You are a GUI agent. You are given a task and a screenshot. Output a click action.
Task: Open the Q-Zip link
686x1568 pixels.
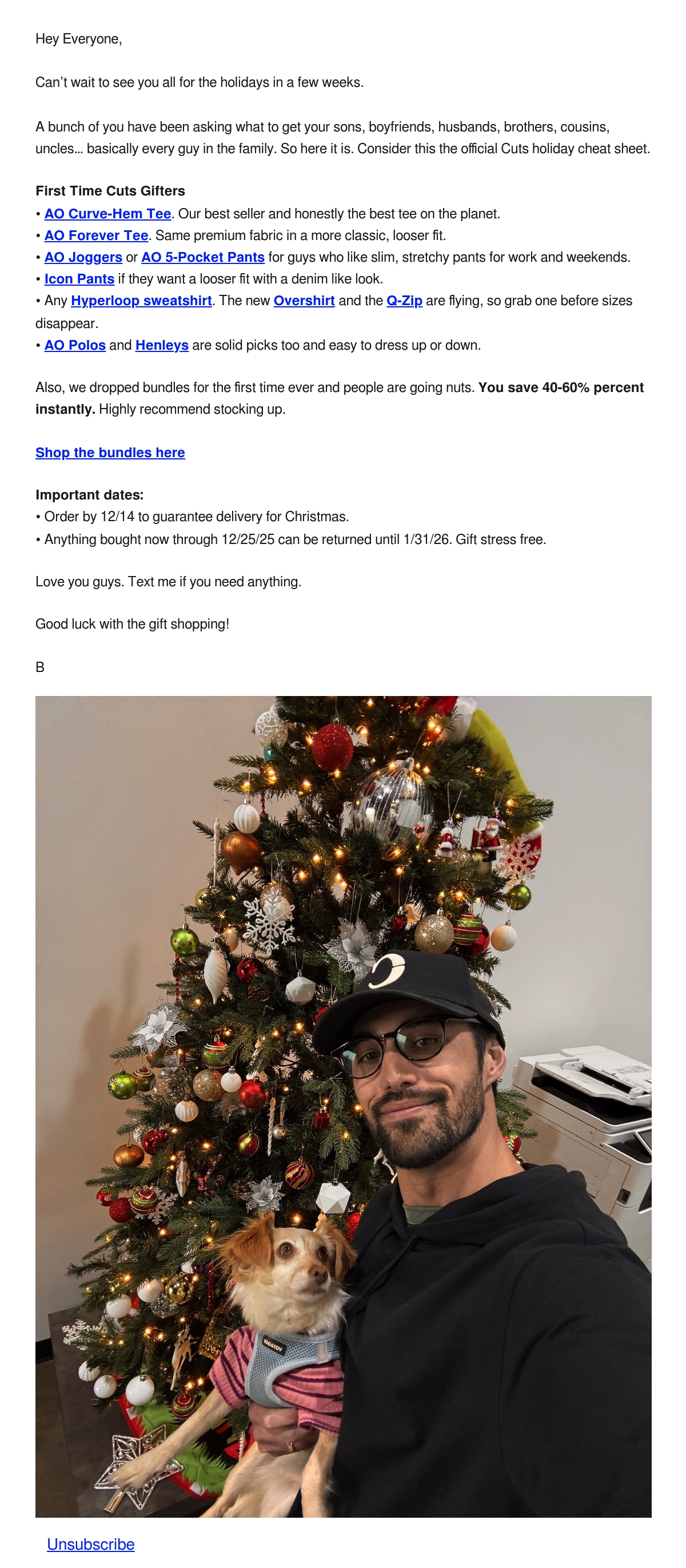pos(404,301)
